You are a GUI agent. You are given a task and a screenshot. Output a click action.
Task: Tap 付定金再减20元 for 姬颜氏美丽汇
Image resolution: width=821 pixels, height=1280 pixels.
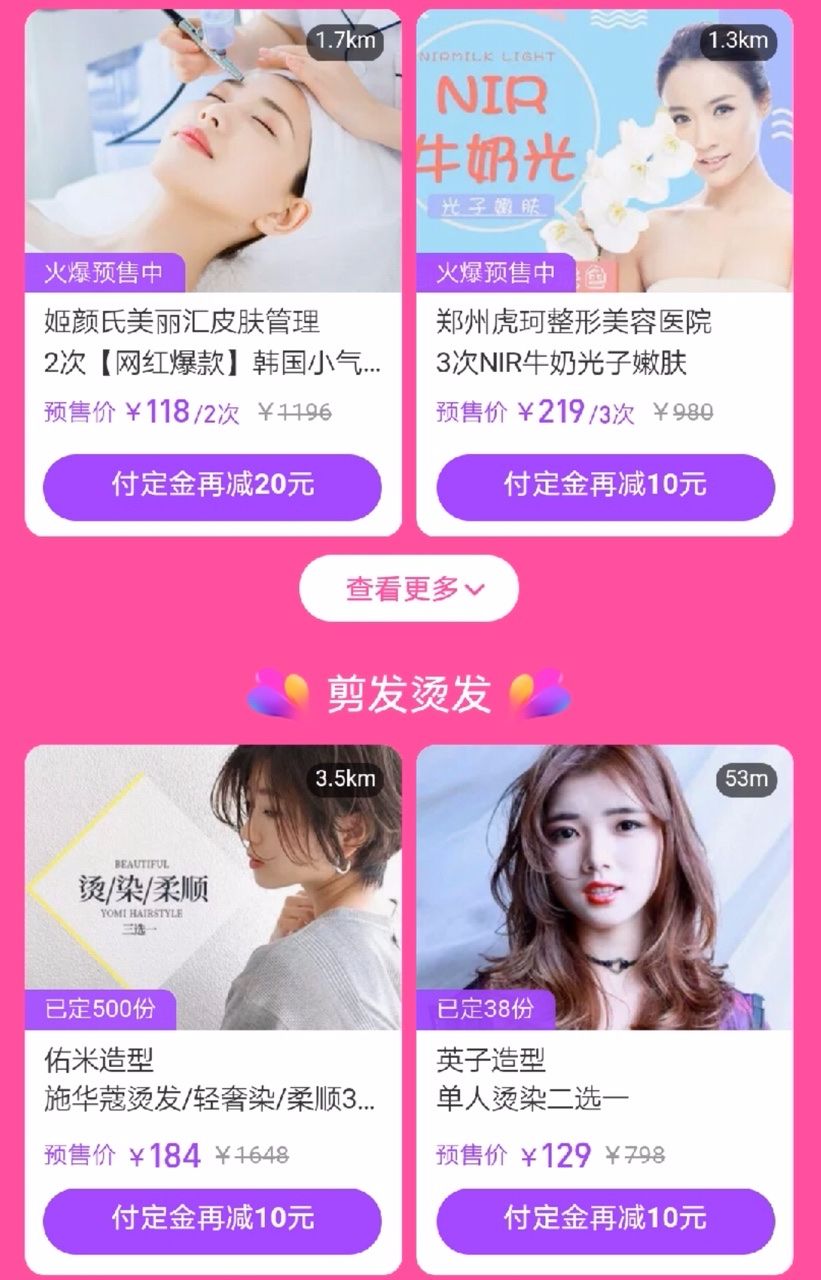point(212,486)
